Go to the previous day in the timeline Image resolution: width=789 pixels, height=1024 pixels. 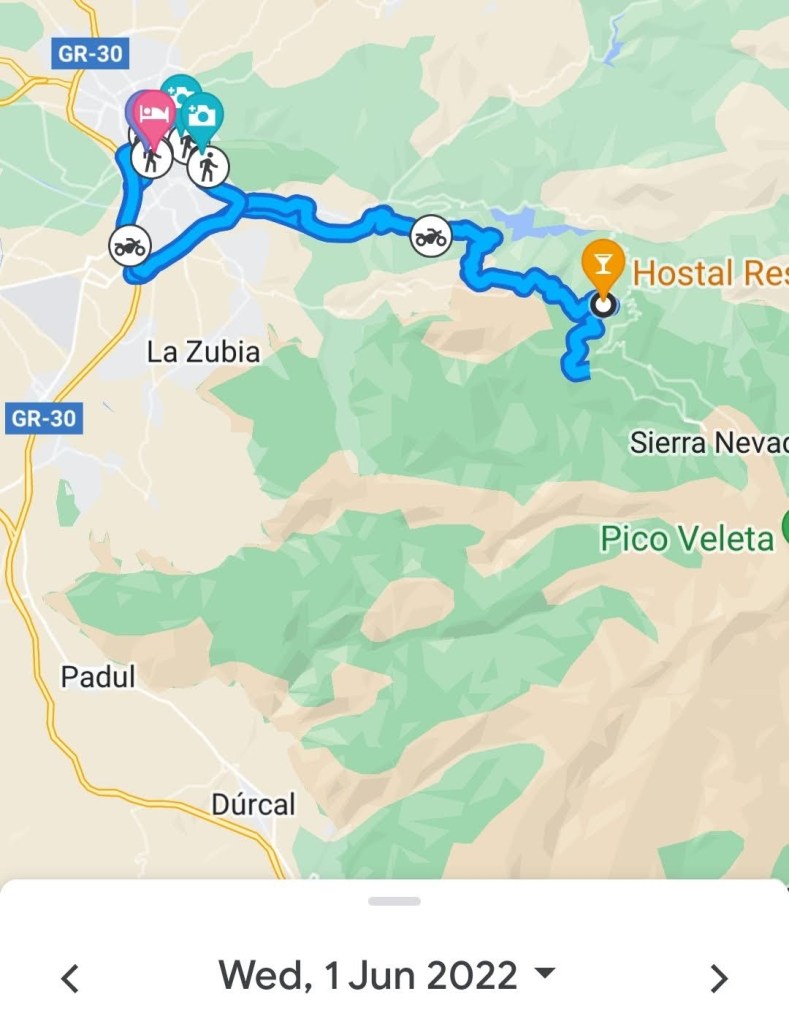pyautogui.click(x=70, y=978)
